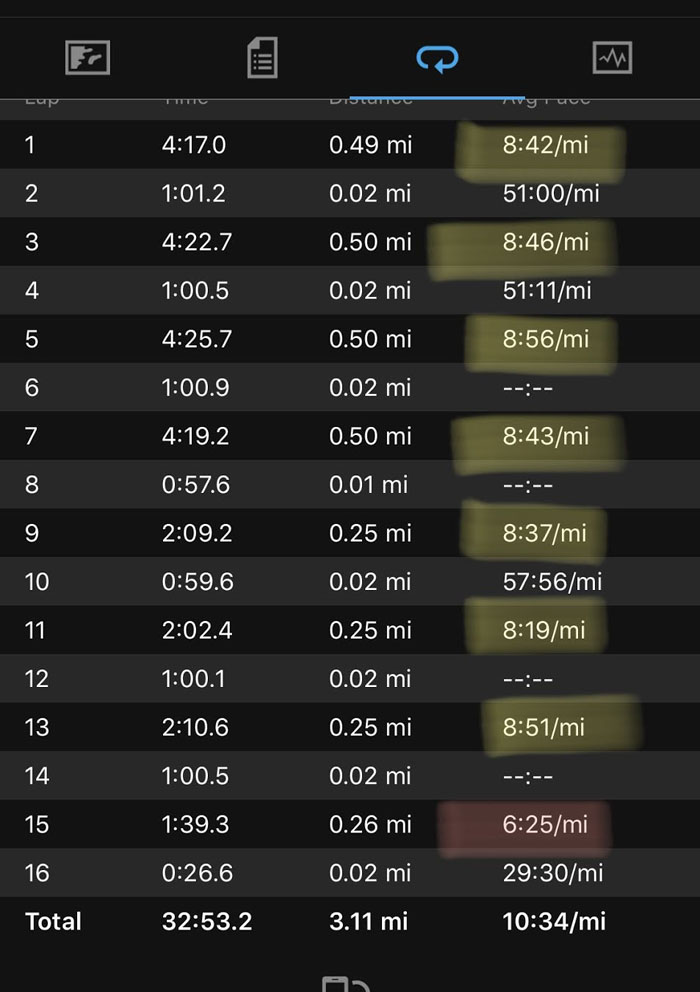Switch to the charts tab
This screenshot has width=700, height=992.
pos(612,58)
